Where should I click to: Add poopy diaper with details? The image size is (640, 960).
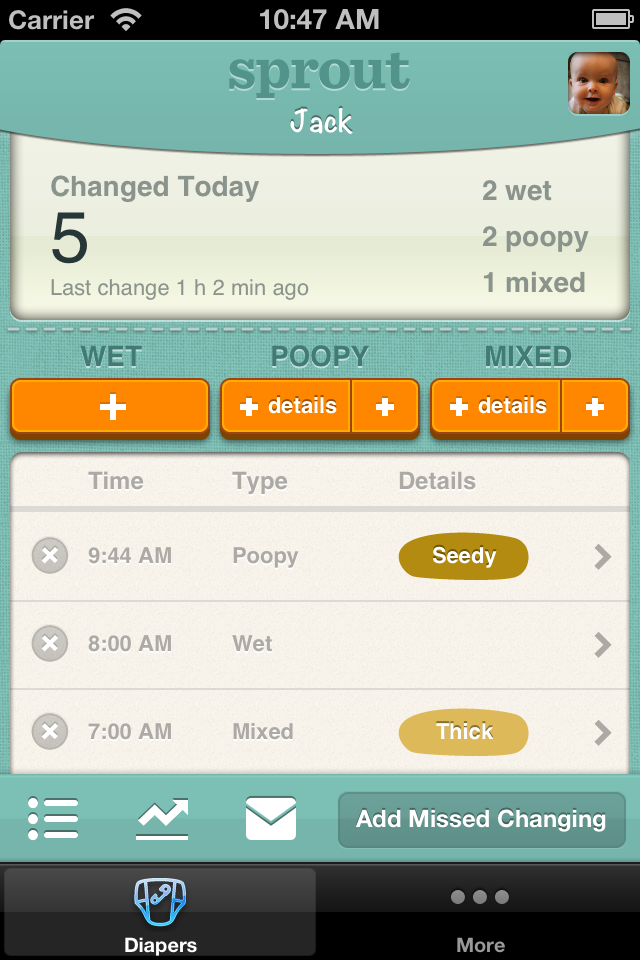(287, 407)
